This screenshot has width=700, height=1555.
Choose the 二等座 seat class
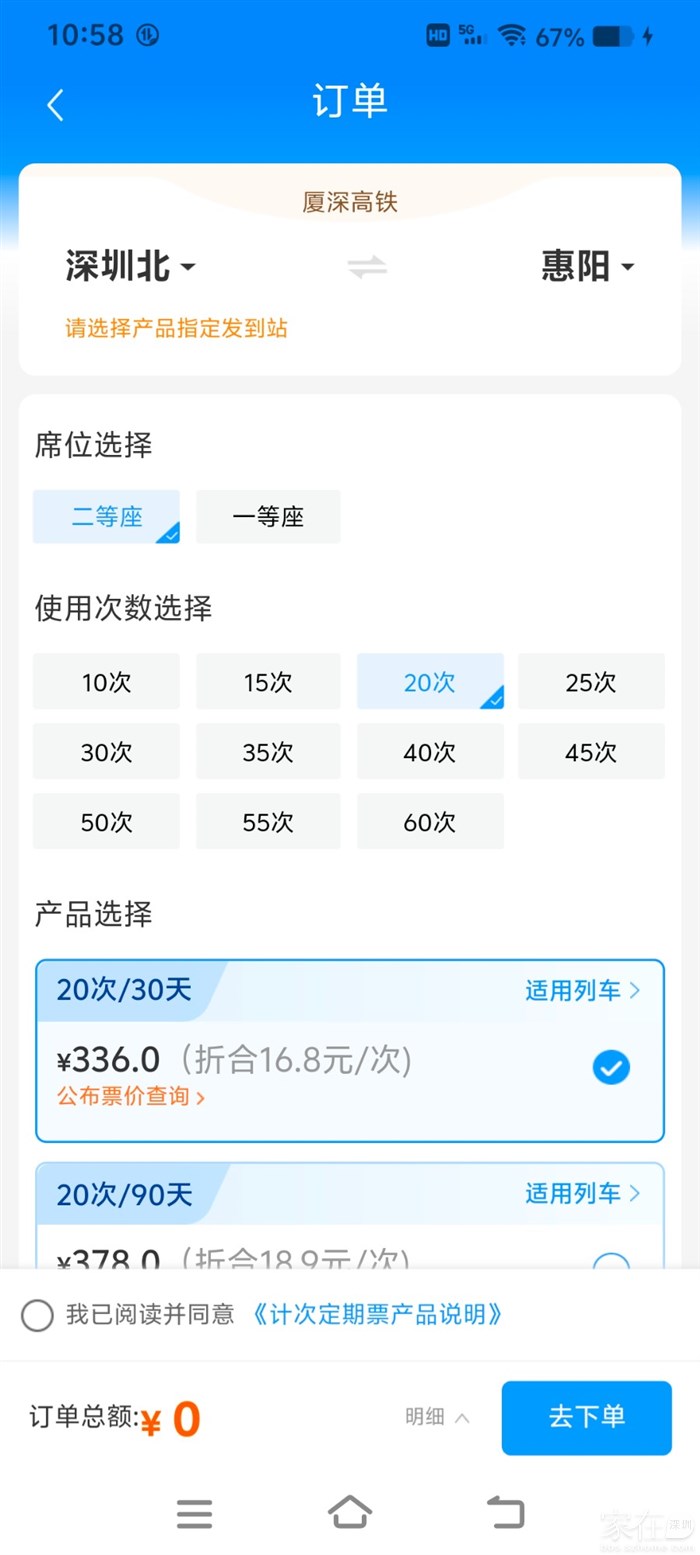[106, 517]
